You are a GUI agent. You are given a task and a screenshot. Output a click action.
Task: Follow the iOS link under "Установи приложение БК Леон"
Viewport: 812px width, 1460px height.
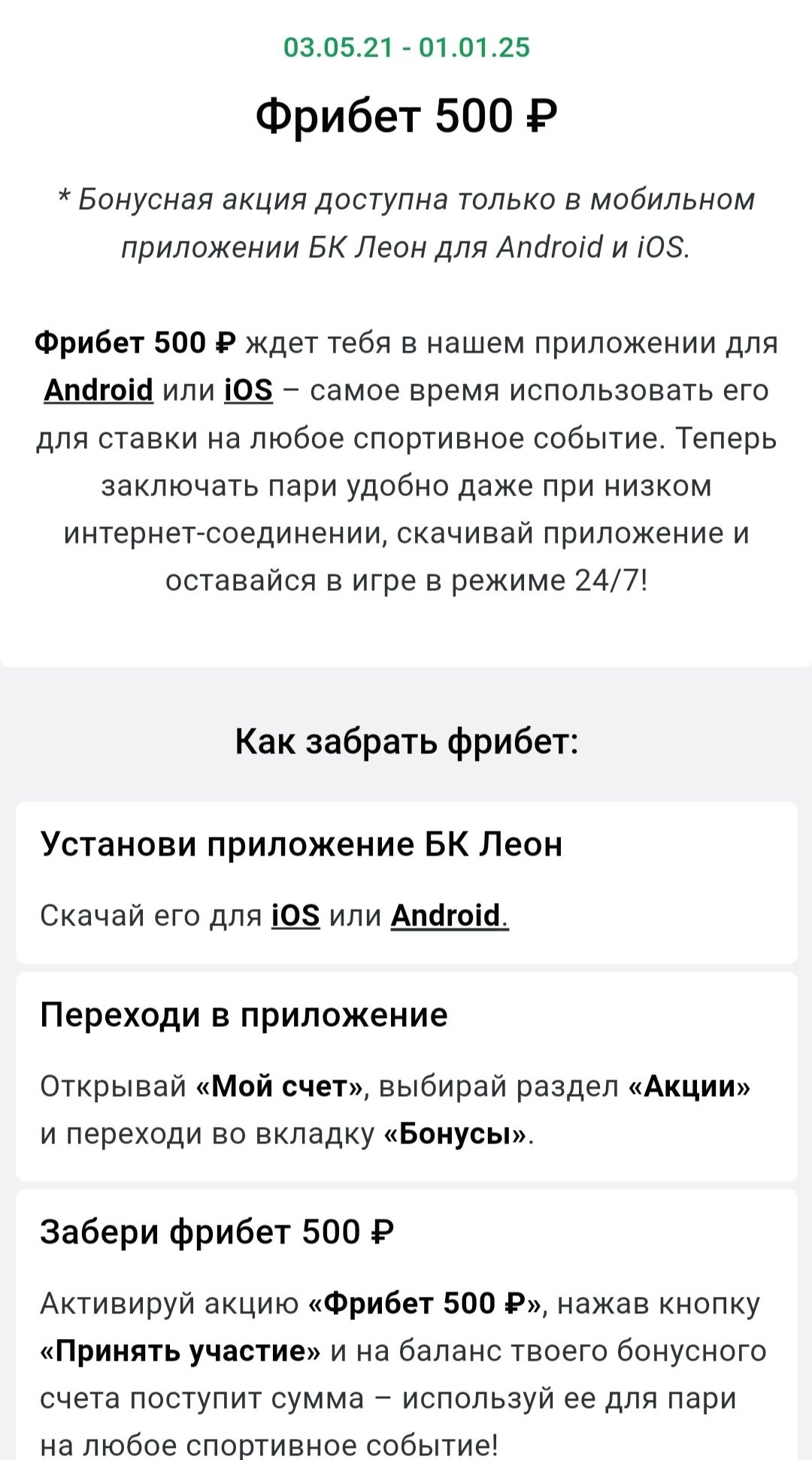[x=295, y=916]
